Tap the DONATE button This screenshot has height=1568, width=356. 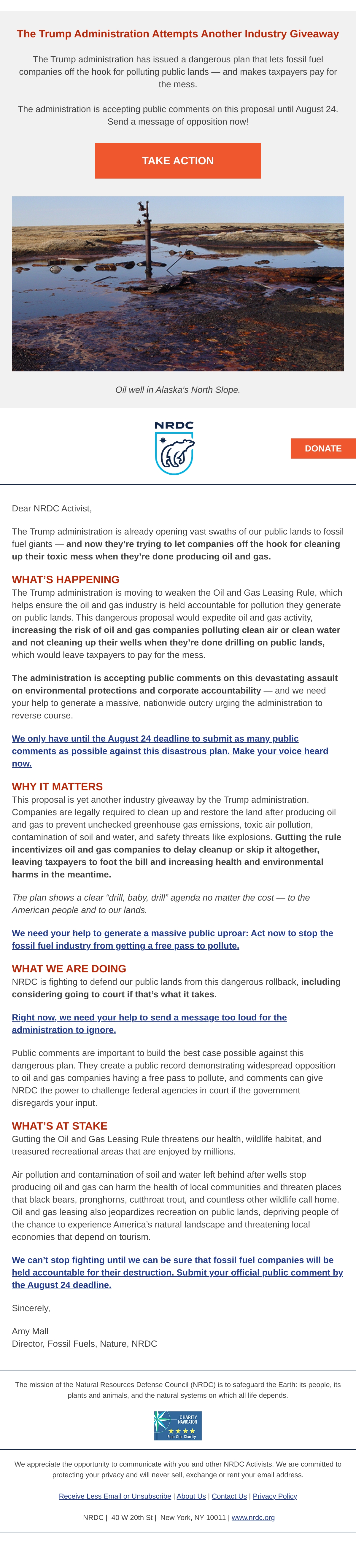[x=323, y=449]
